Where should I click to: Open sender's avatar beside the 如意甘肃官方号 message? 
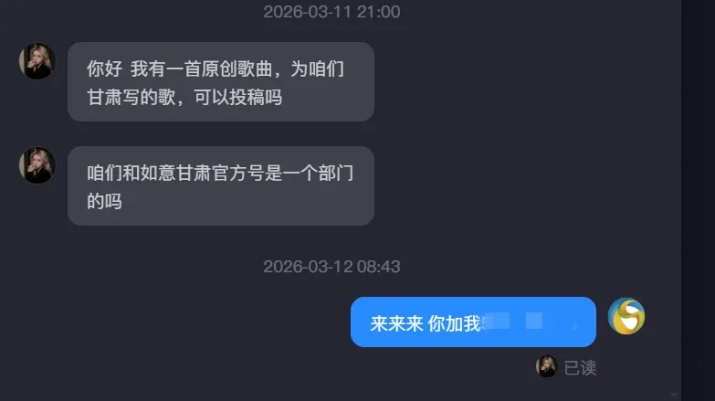37,165
